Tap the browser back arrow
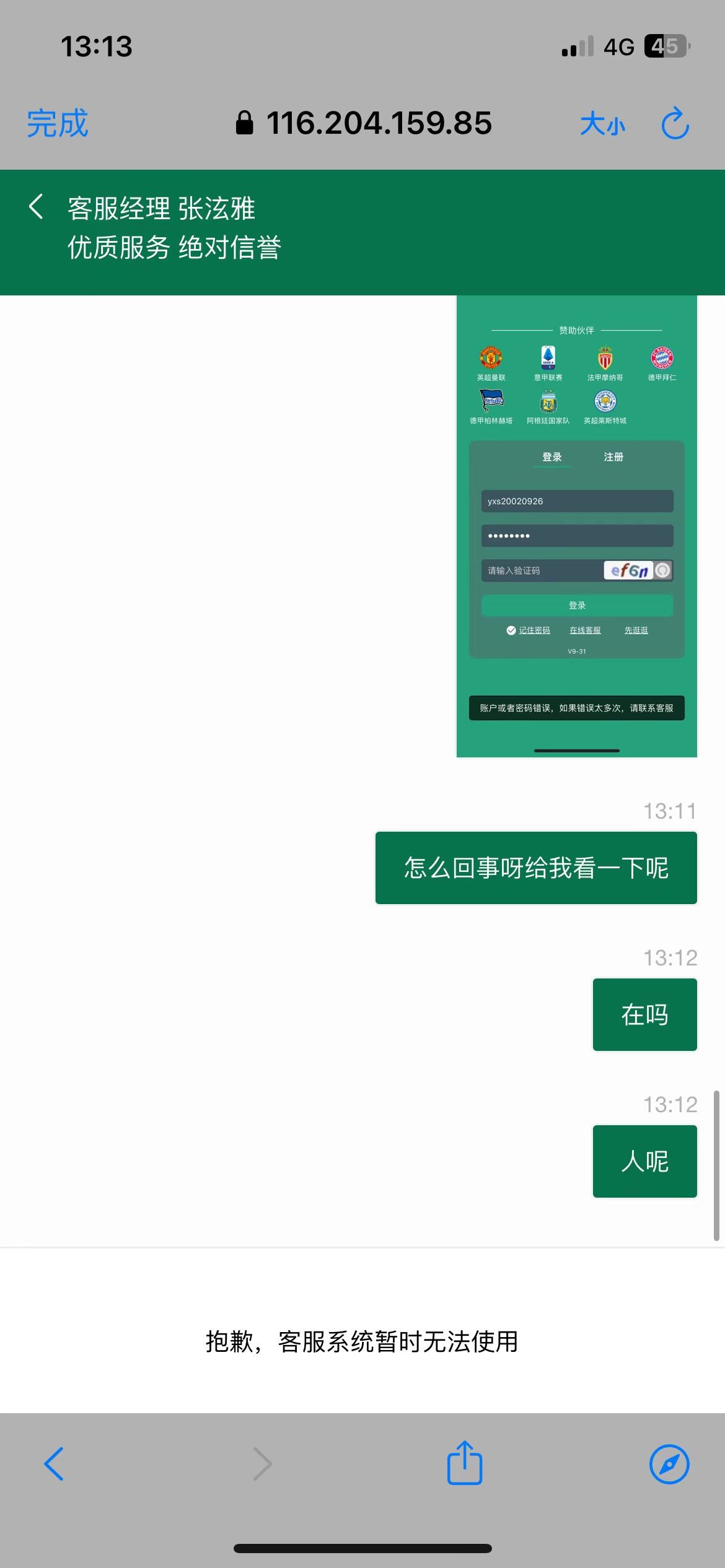 54,1464
